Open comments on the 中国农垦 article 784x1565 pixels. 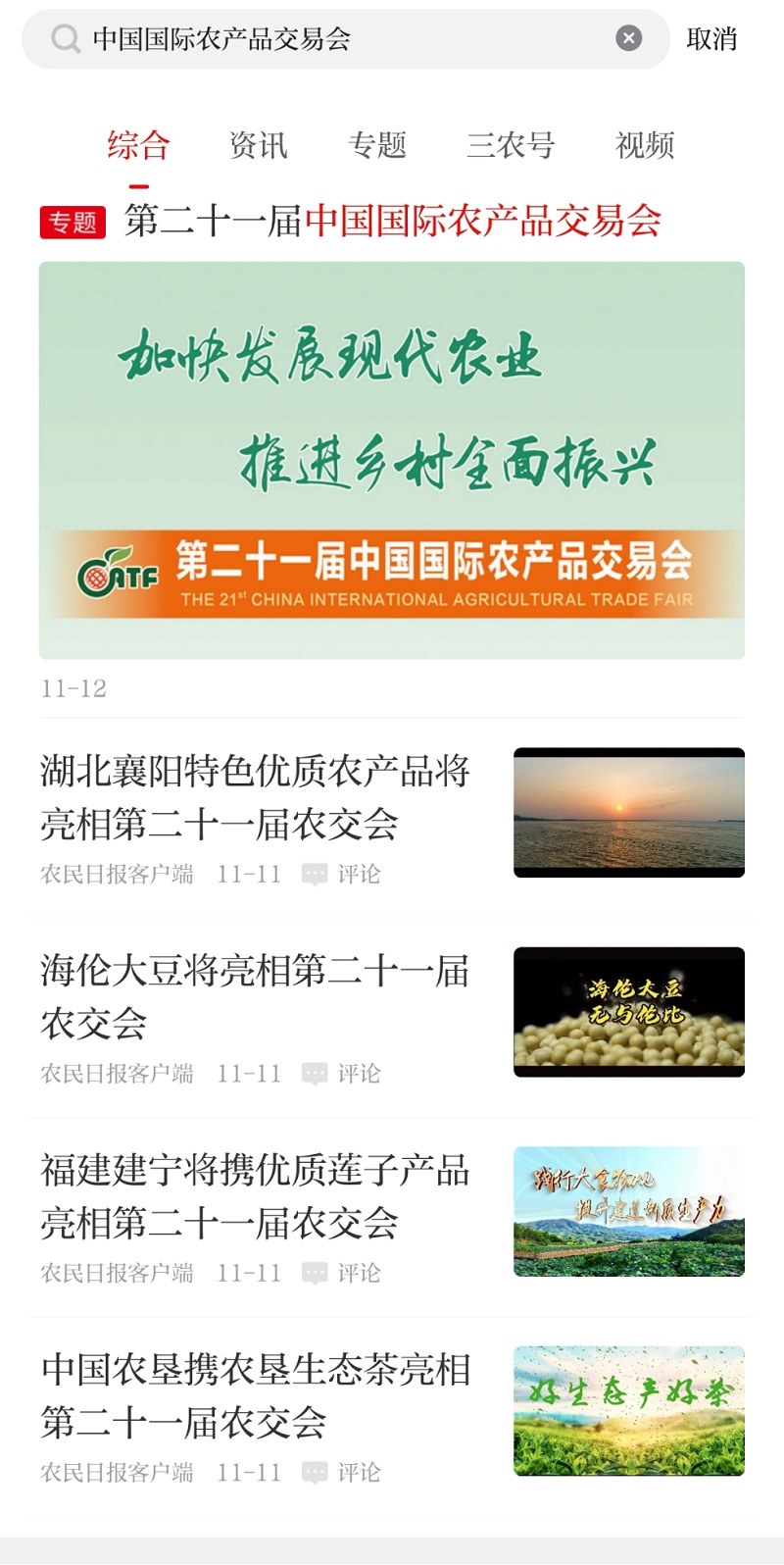[x=341, y=1472]
